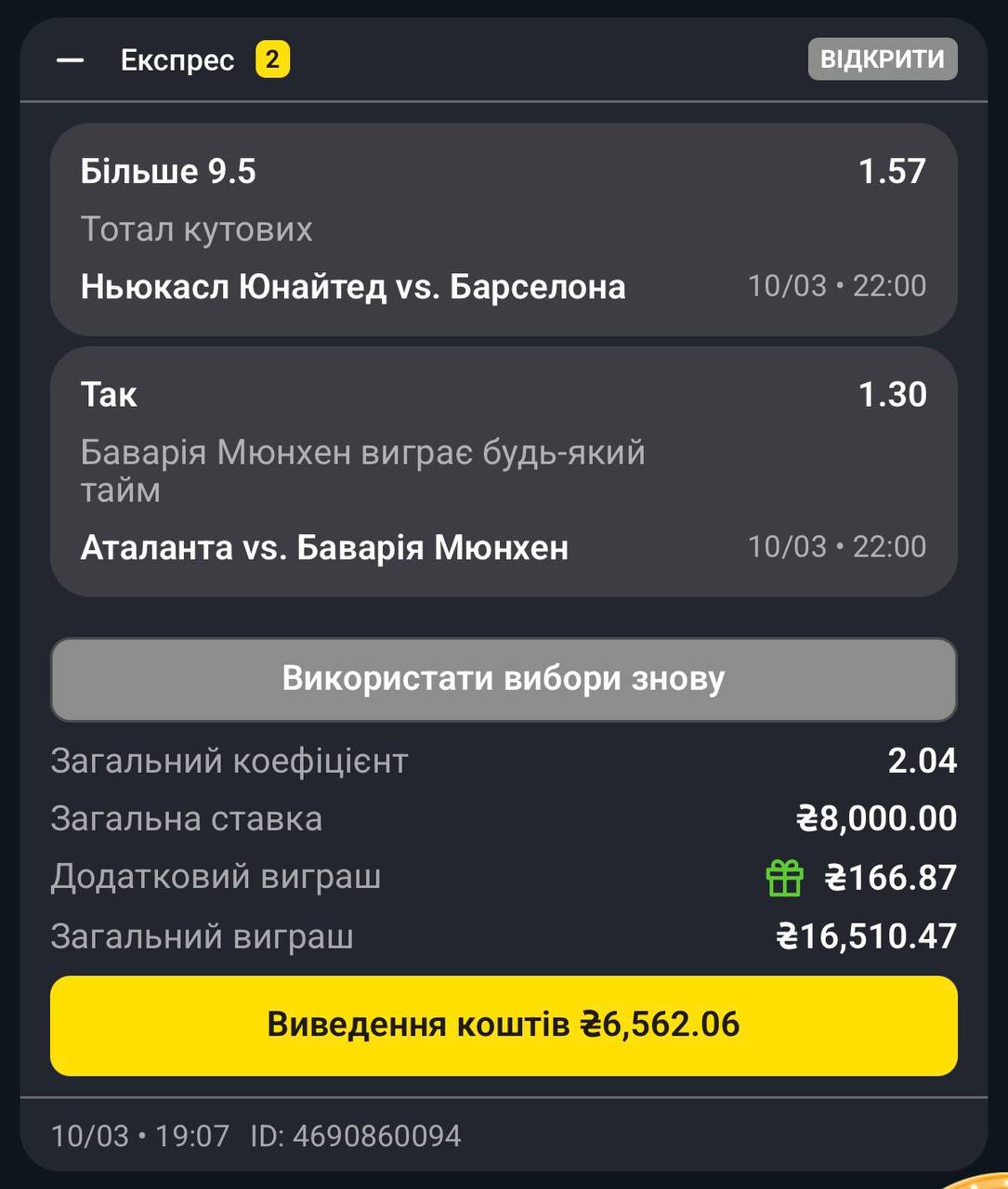The width and height of the screenshot is (1008, 1189).
Task: Cash out via Виведення коштів ₴6,562.06
Action: click(x=504, y=1026)
